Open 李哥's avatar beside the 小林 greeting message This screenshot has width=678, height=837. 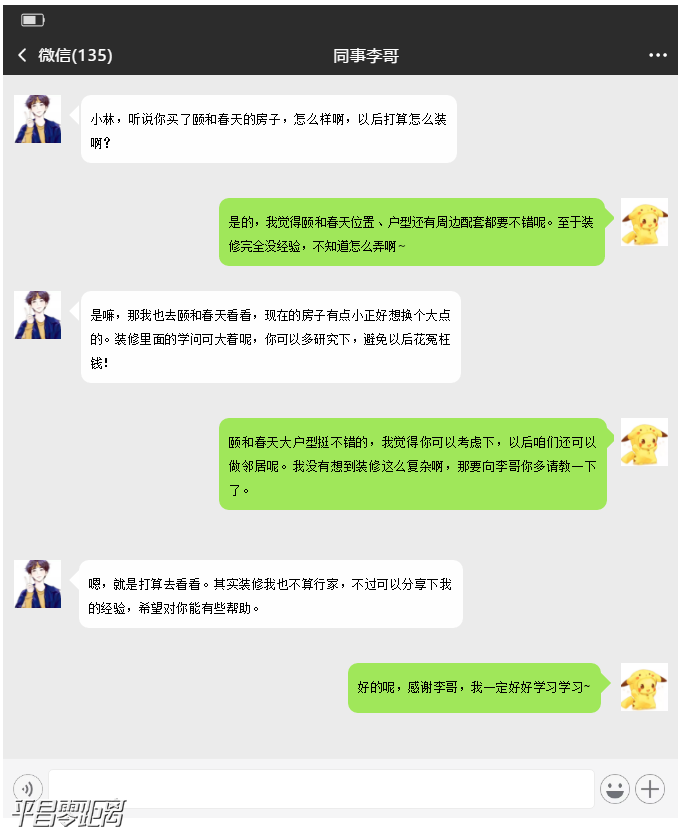pyautogui.click(x=38, y=119)
